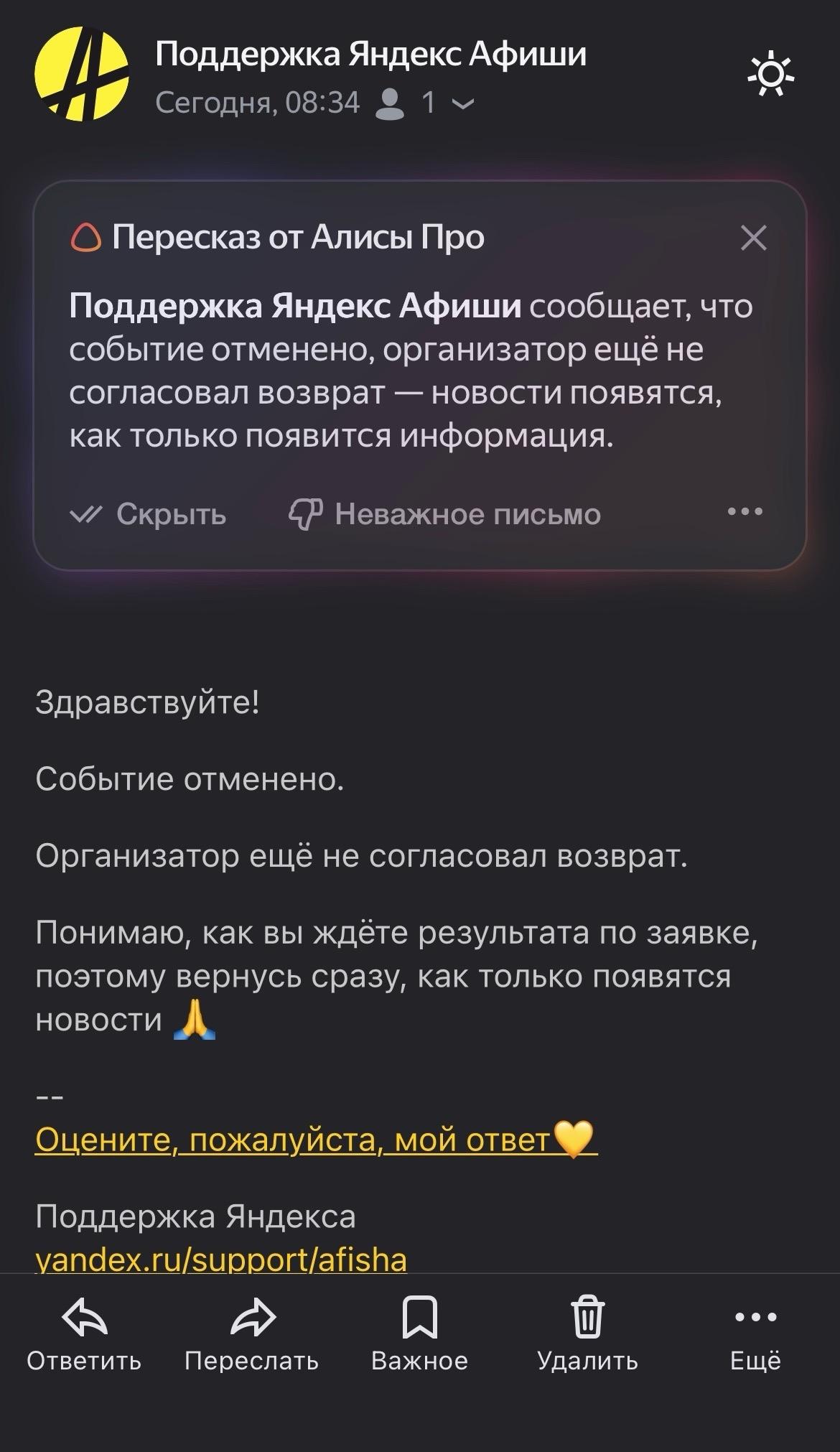840x1452 pixels.
Task: Open the Ещё menu in the bottom toolbar
Action: 755,1334
